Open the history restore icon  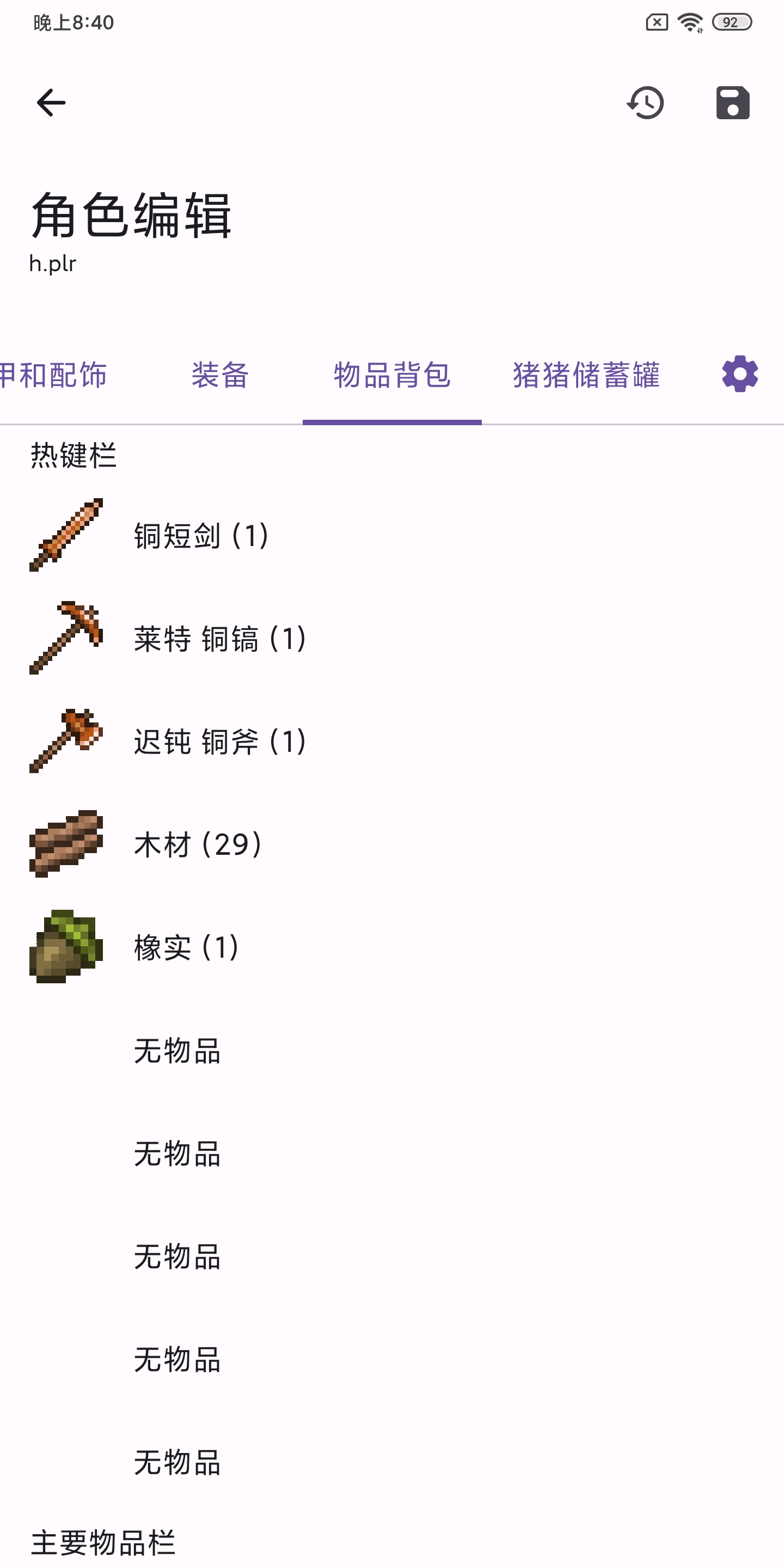pyautogui.click(x=645, y=102)
